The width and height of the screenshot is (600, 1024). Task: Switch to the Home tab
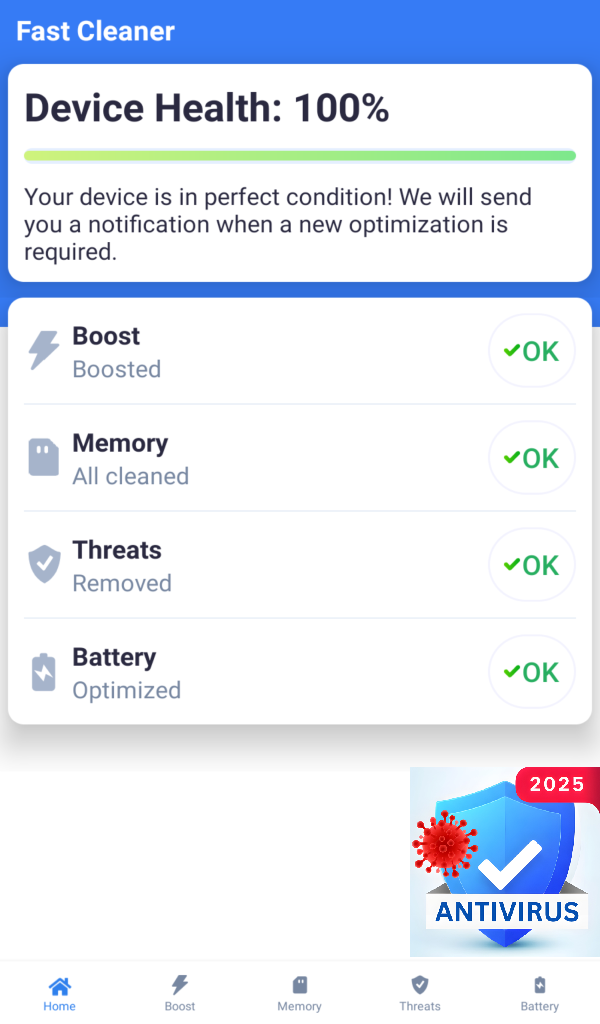pyautogui.click(x=59, y=994)
